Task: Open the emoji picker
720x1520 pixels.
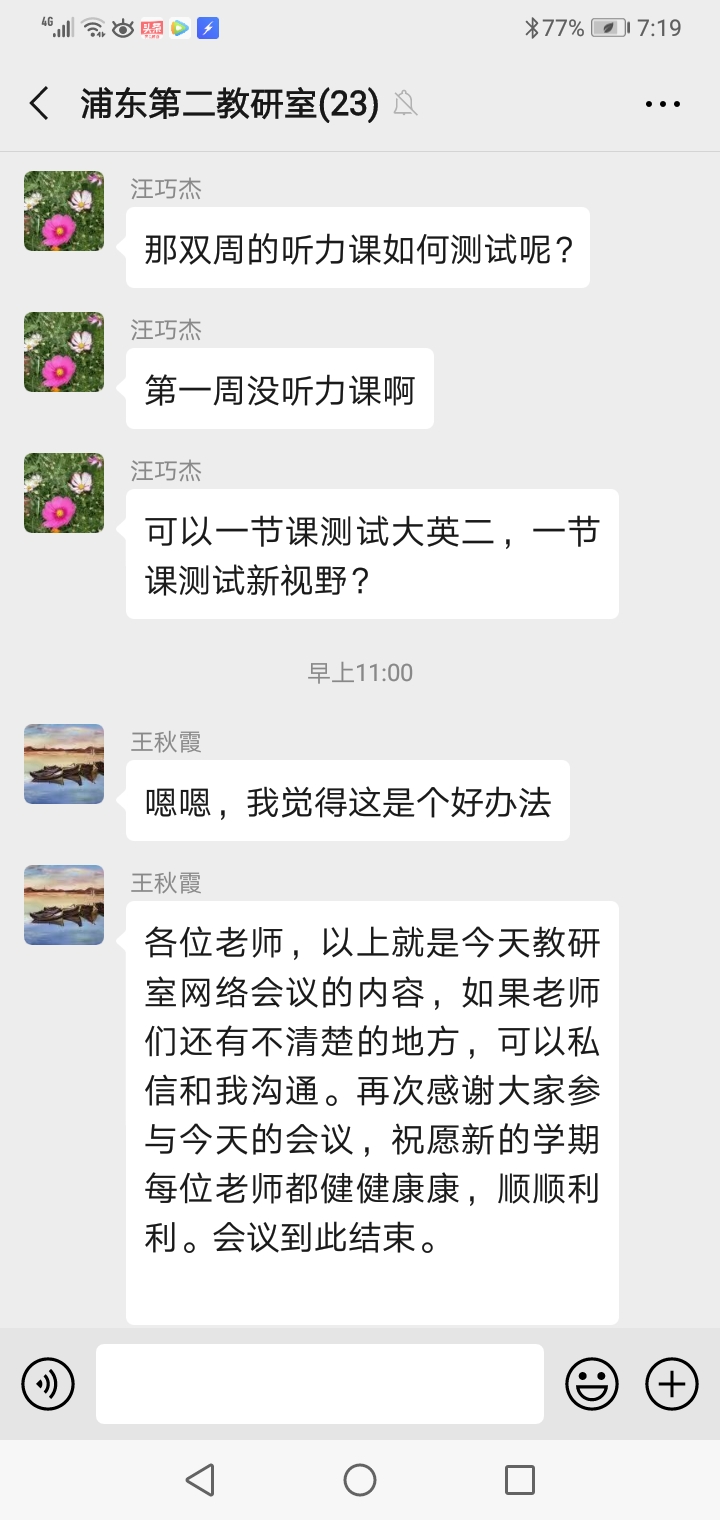Action: pyautogui.click(x=592, y=1384)
